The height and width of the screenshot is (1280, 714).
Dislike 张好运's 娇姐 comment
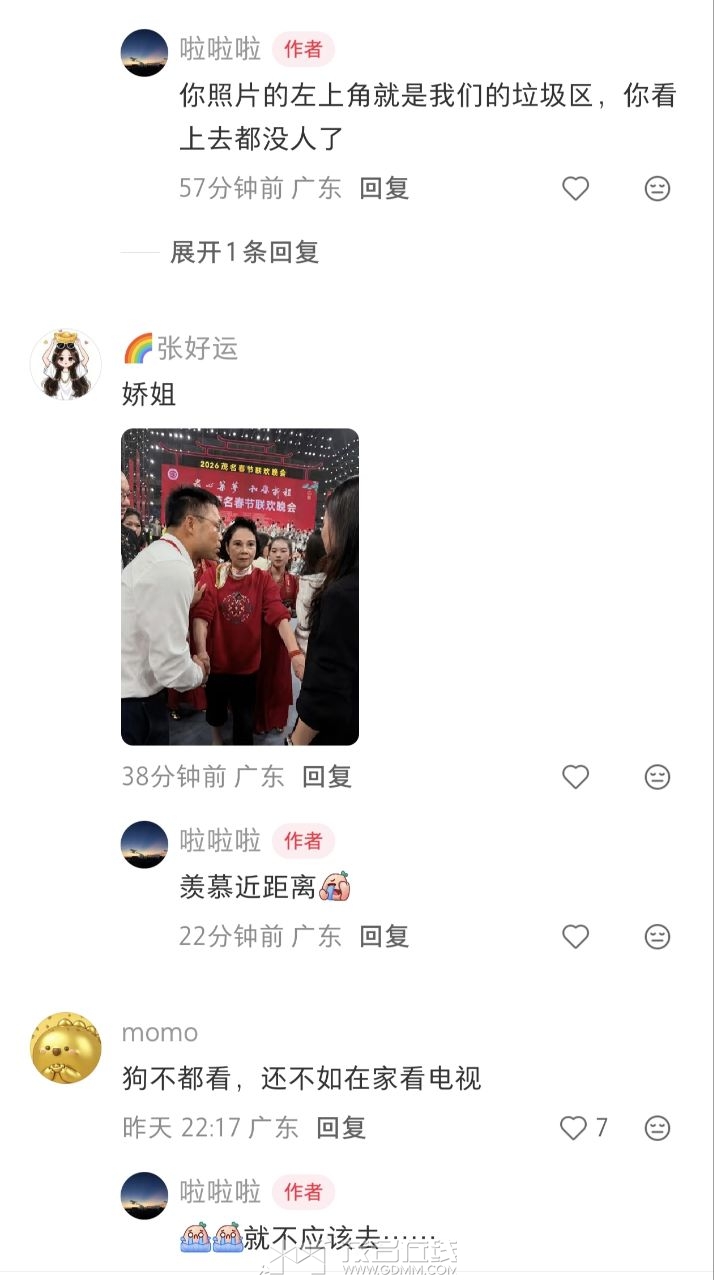(657, 776)
